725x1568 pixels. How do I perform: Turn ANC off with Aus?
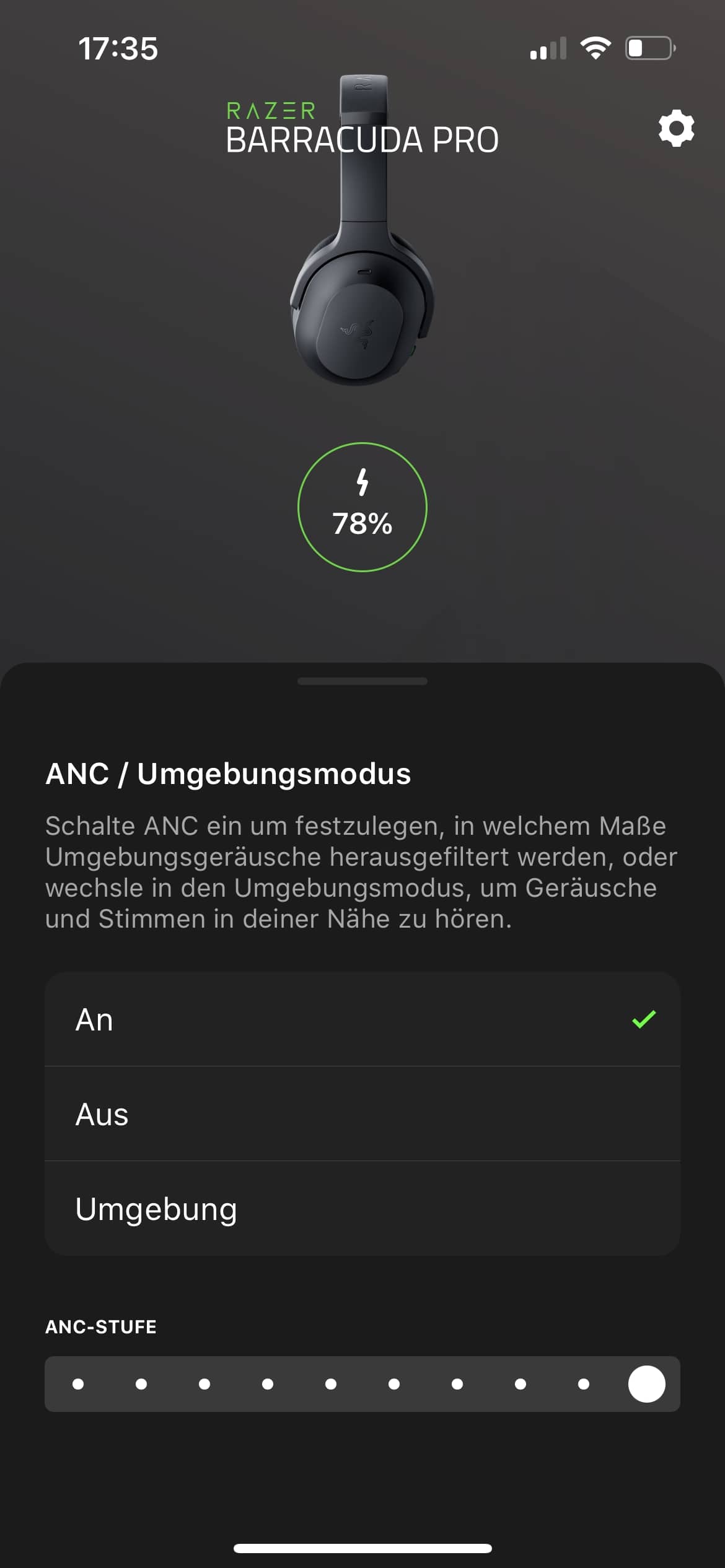pyautogui.click(x=362, y=1114)
